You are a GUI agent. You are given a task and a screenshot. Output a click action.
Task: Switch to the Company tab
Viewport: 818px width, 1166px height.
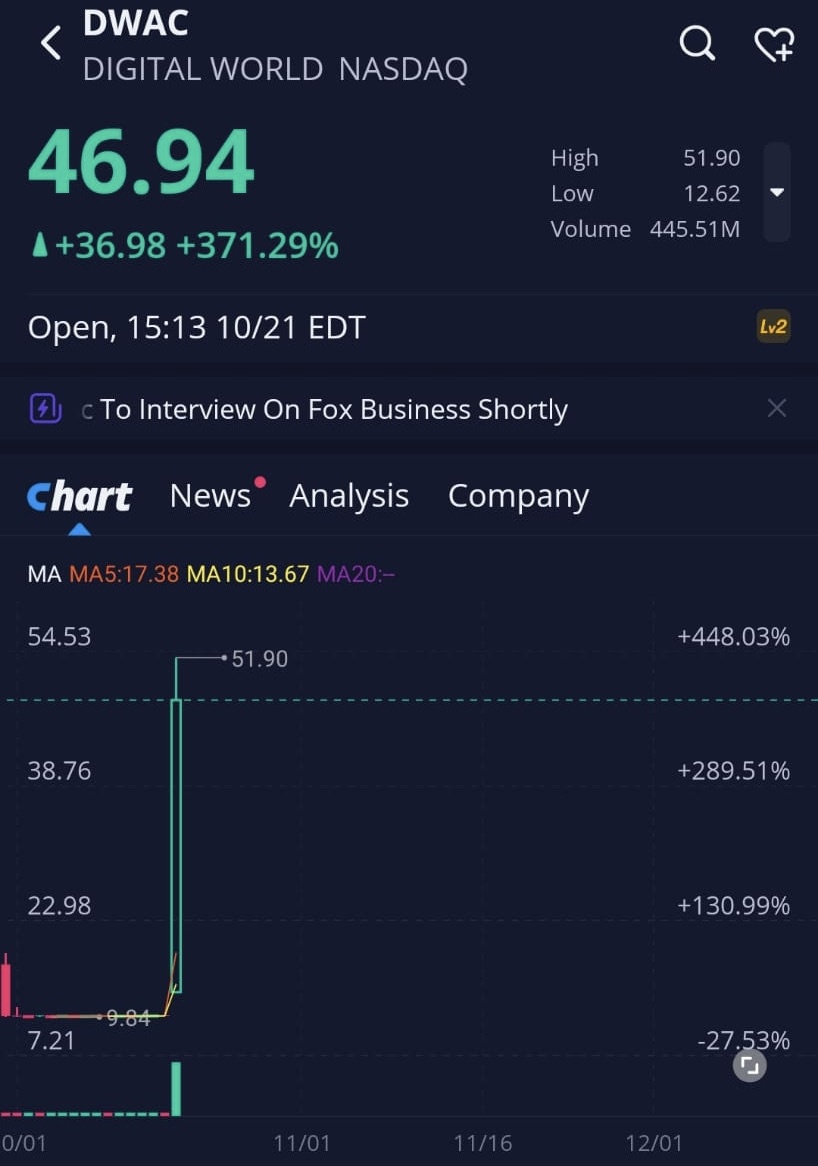tap(518, 495)
